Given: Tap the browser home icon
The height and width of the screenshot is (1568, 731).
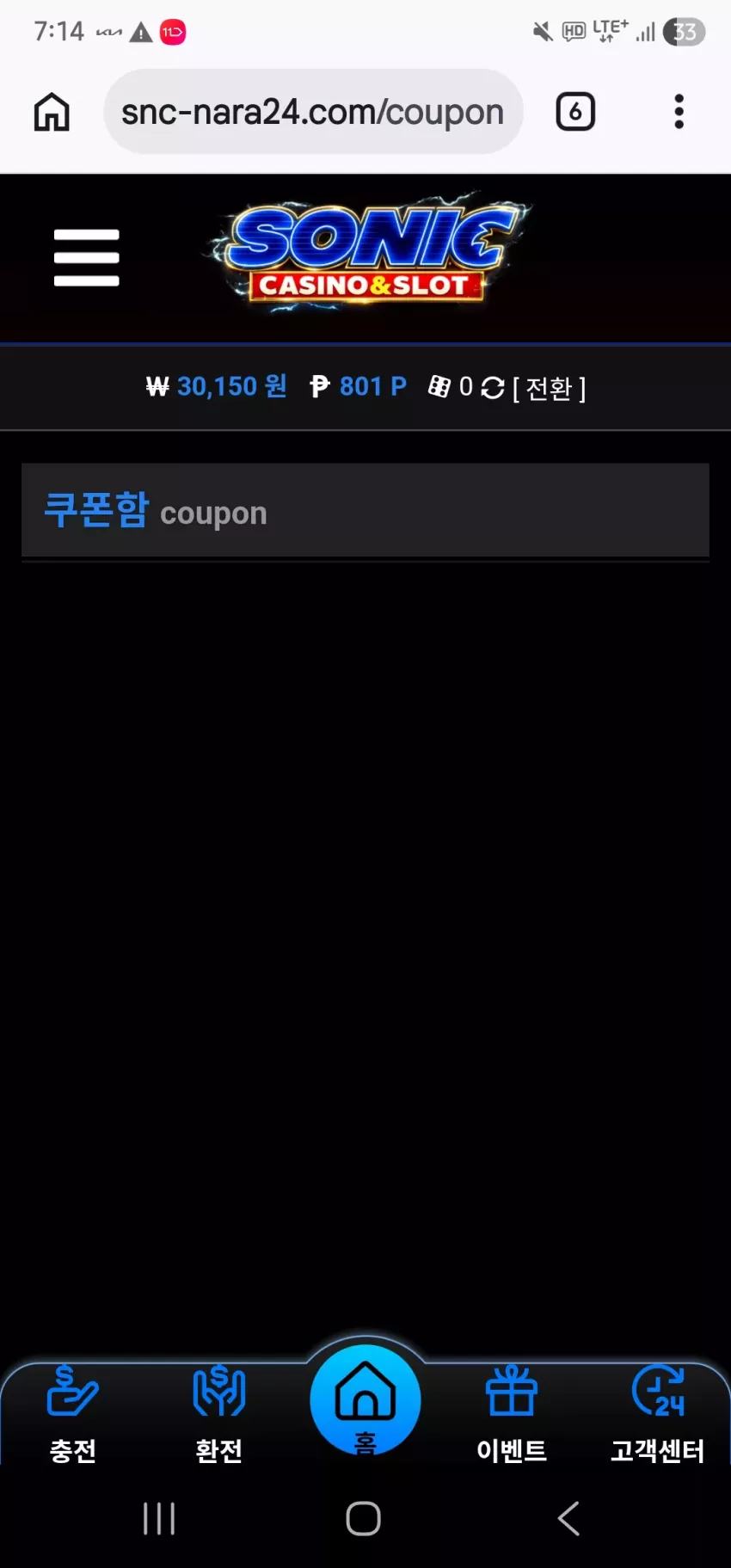Looking at the screenshot, I should tap(52, 112).
